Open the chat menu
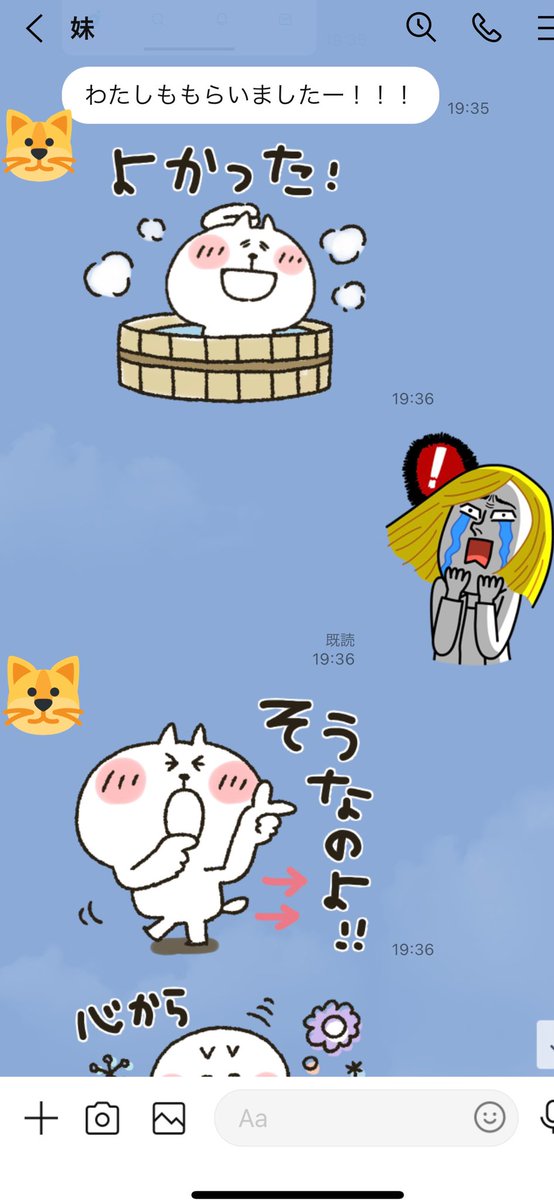This screenshot has width=554, height=1200. coord(545,28)
